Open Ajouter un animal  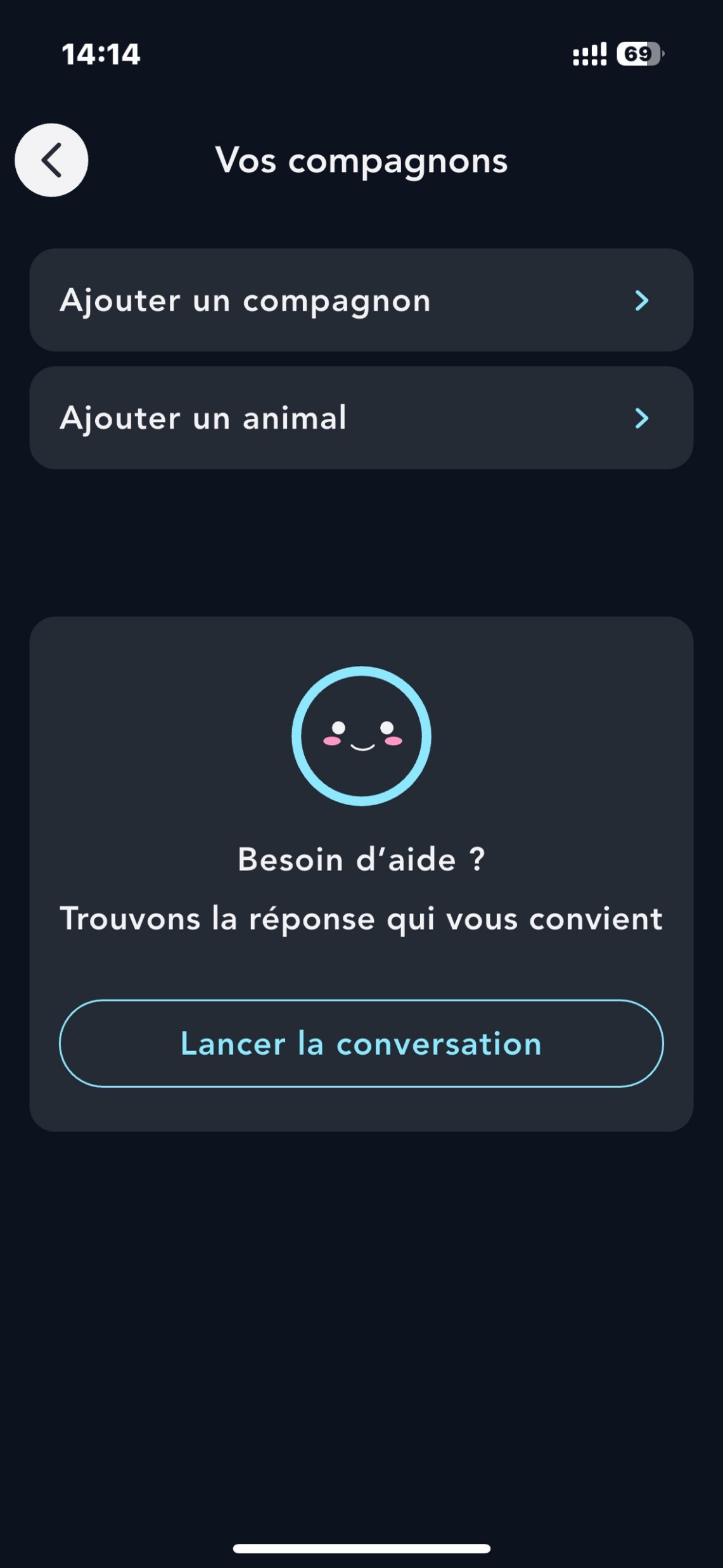[x=361, y=418]
